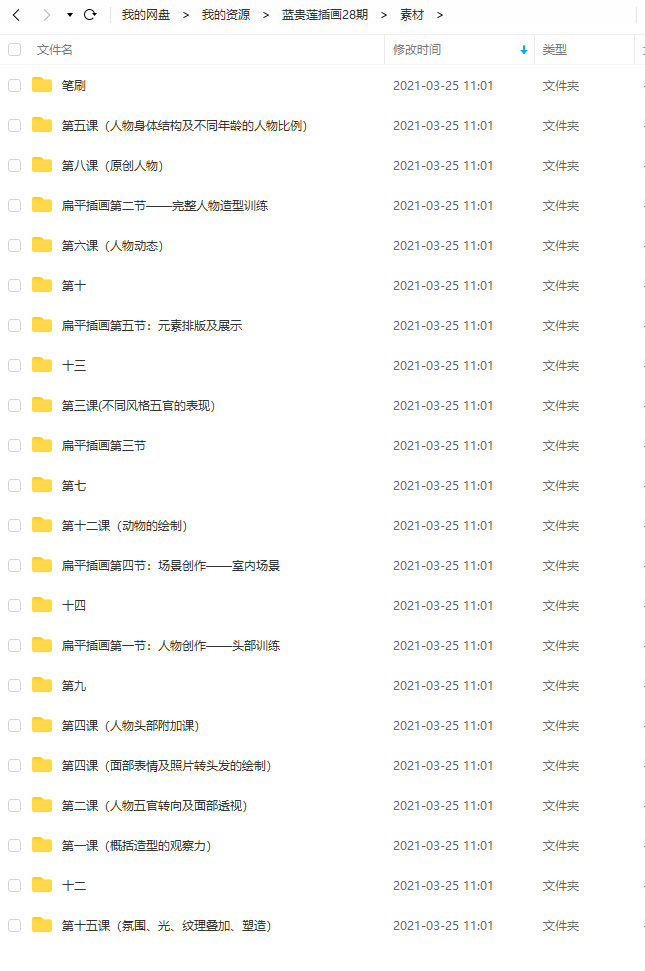The height and width of the screenshot is (971, 645).
Task: Jump to 我的资源 in breadcrumb
Action: point(225,15)
